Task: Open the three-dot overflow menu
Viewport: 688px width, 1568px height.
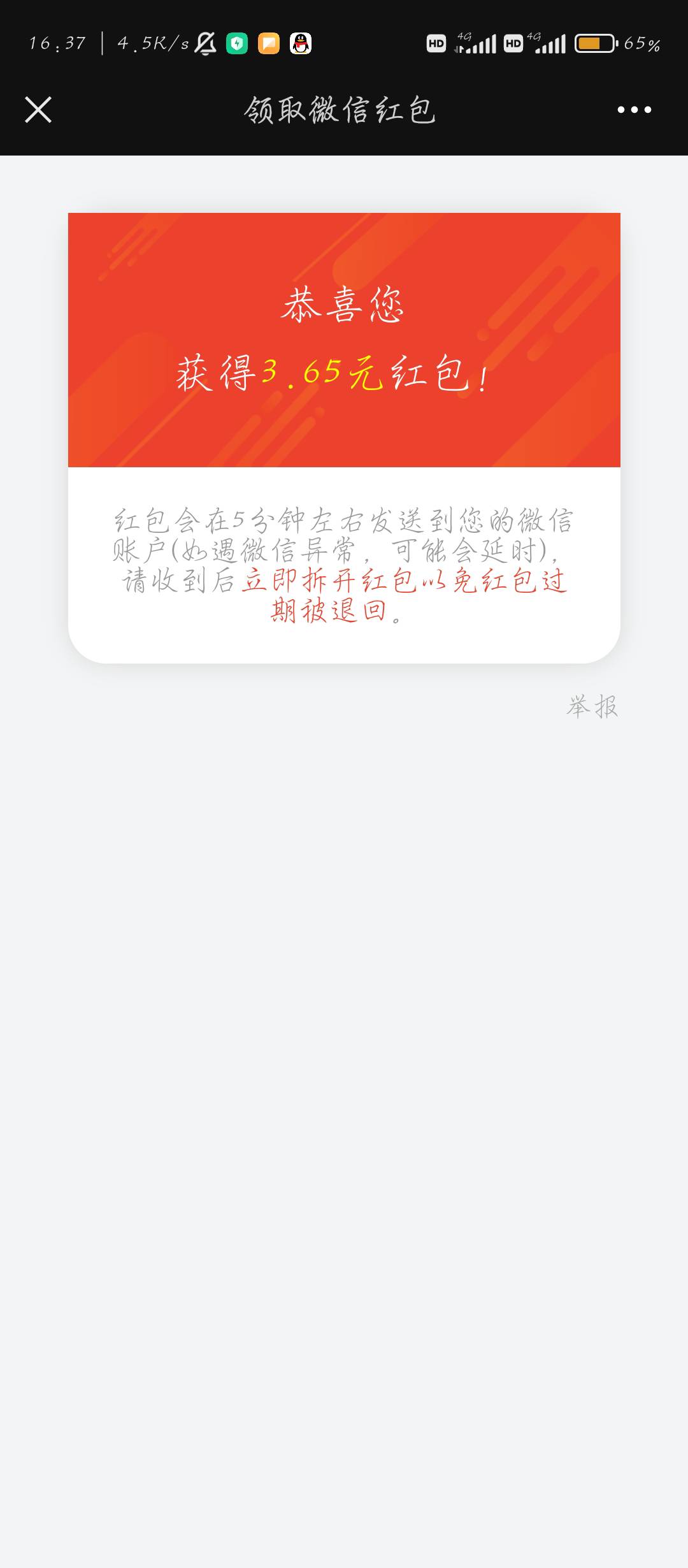Action: [634, 110]
